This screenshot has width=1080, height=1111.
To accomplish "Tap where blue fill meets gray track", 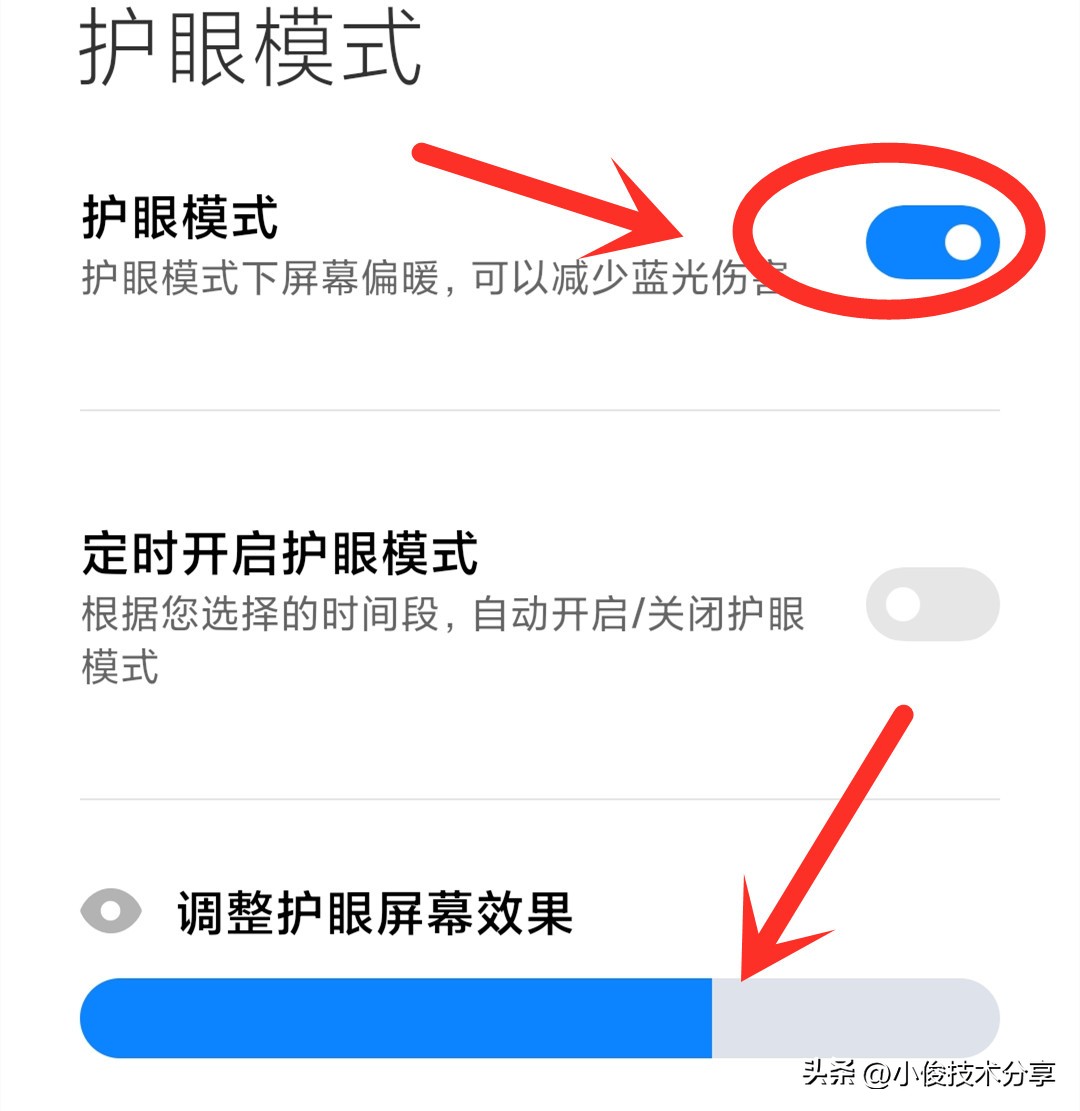I will tap(712, 1018).
